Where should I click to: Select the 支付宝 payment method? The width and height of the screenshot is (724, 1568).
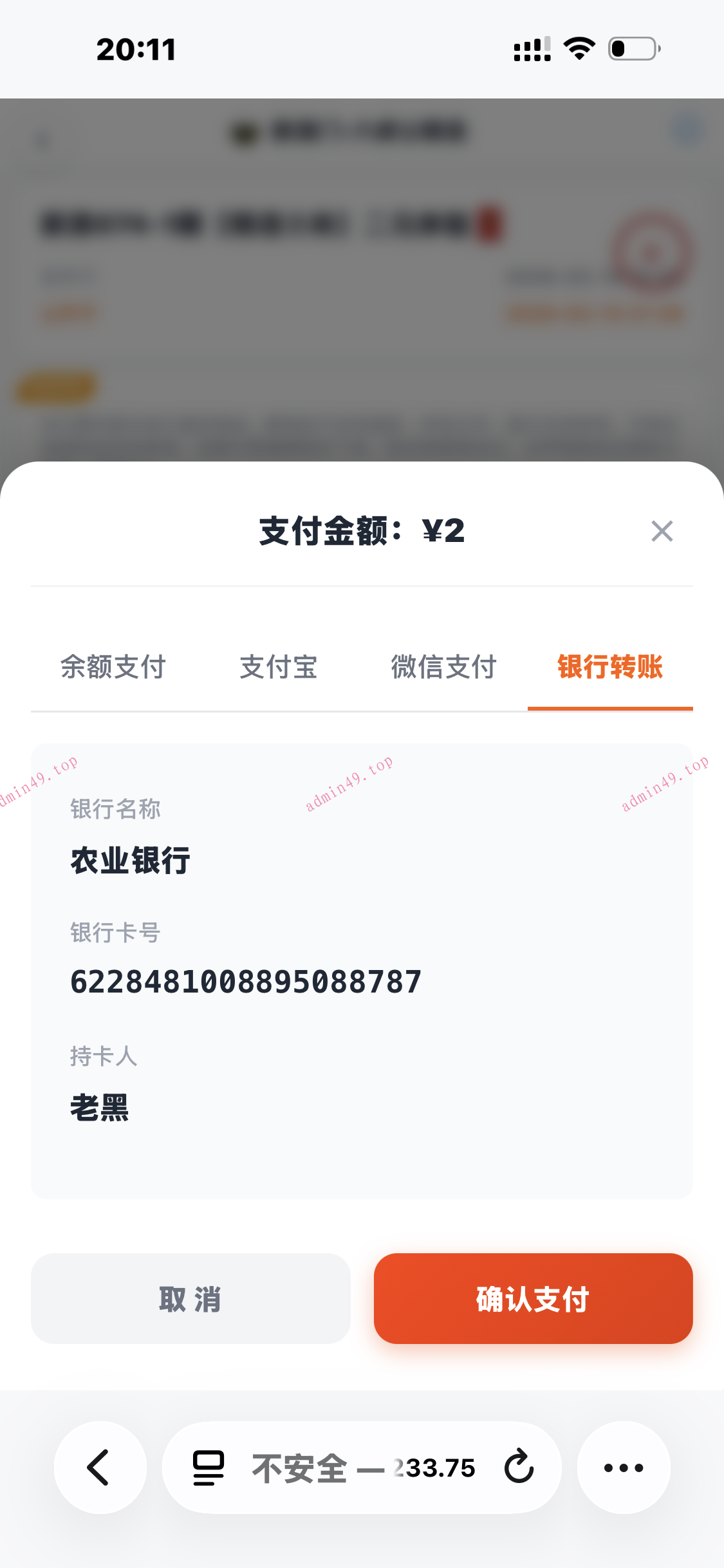click(x=278, y=668)
